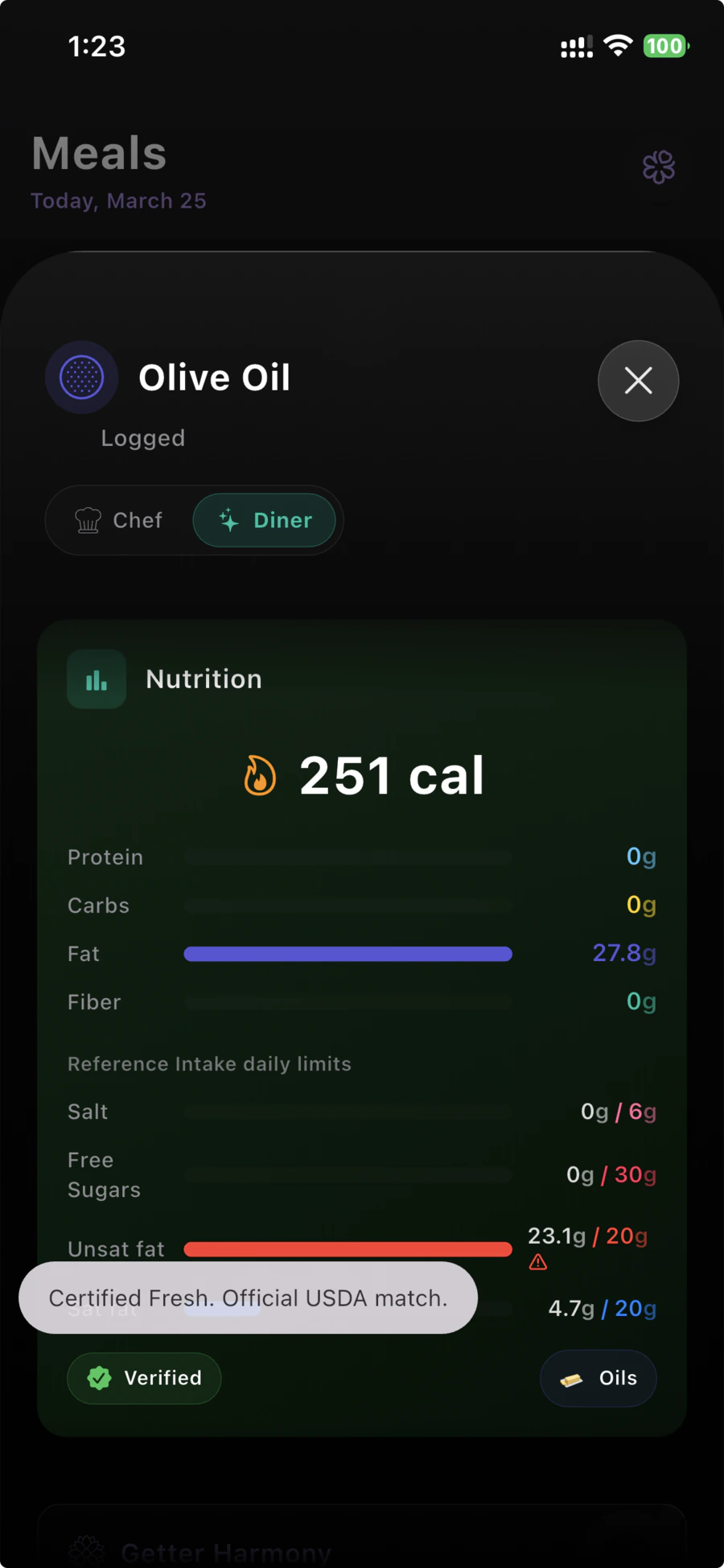Click the Nutrition bar chart icon
Screen dimensions: 724x1568
(x=96, y=679)
